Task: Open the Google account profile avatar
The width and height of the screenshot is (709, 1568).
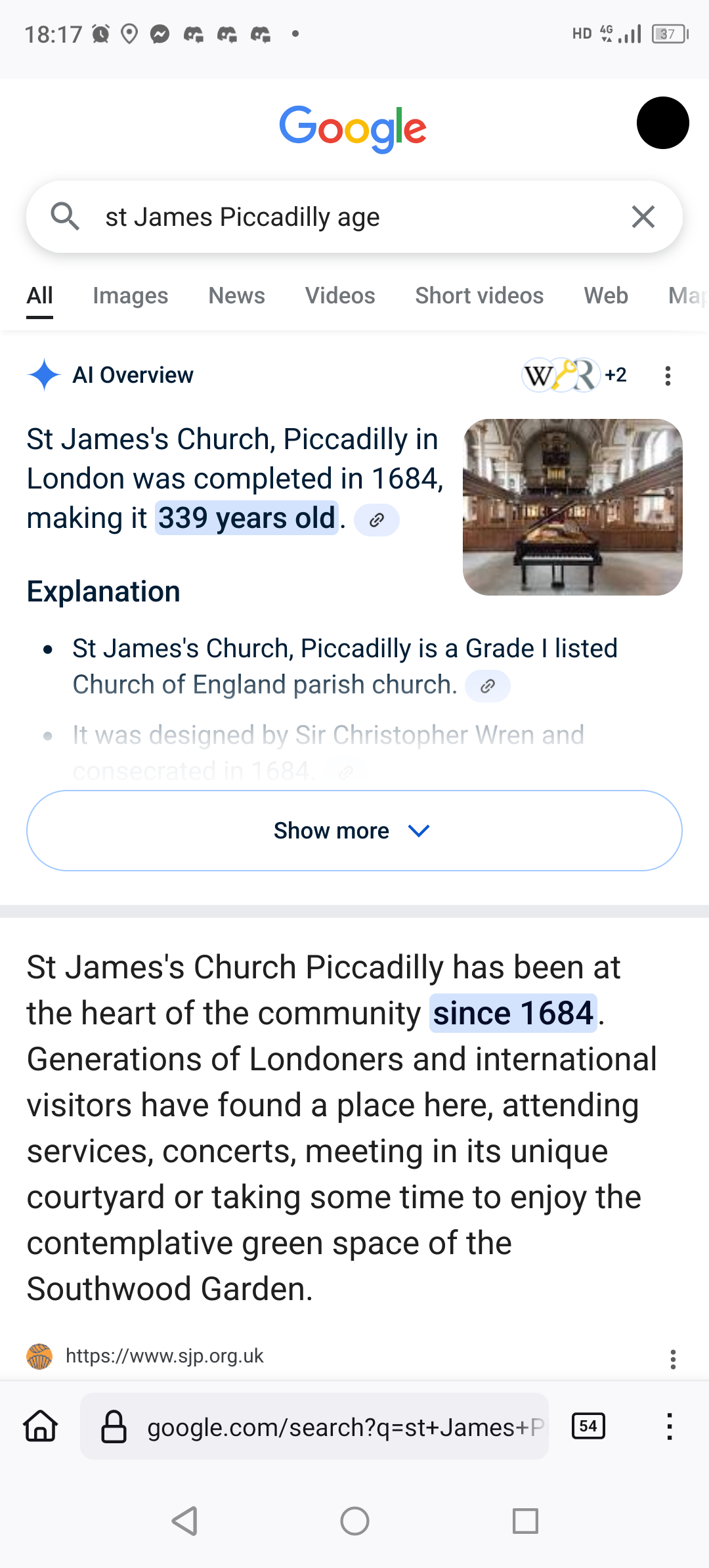Action: click(x=663, y=123)
